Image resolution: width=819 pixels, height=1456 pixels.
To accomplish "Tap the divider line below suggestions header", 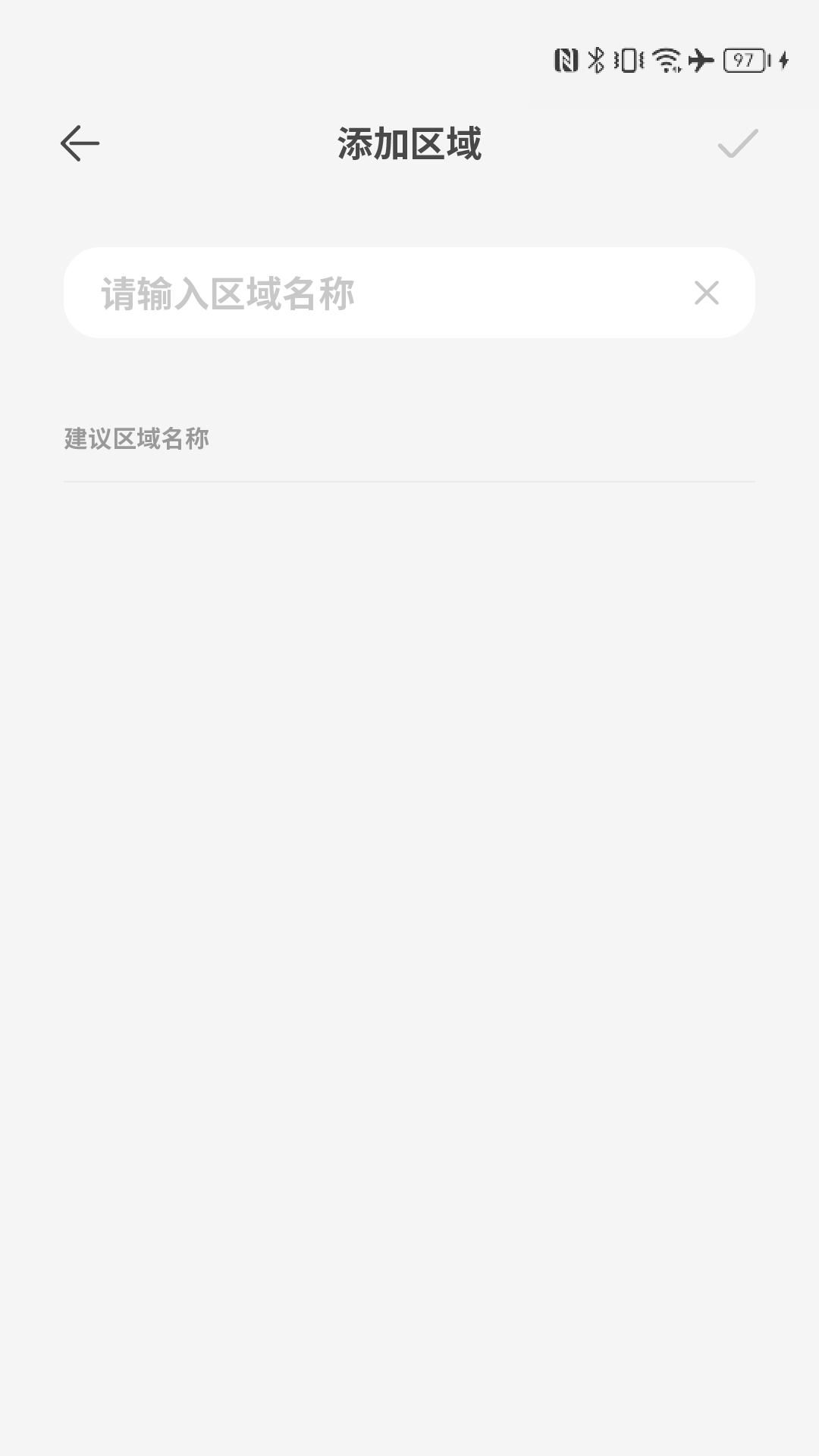I will click(409, 482).
